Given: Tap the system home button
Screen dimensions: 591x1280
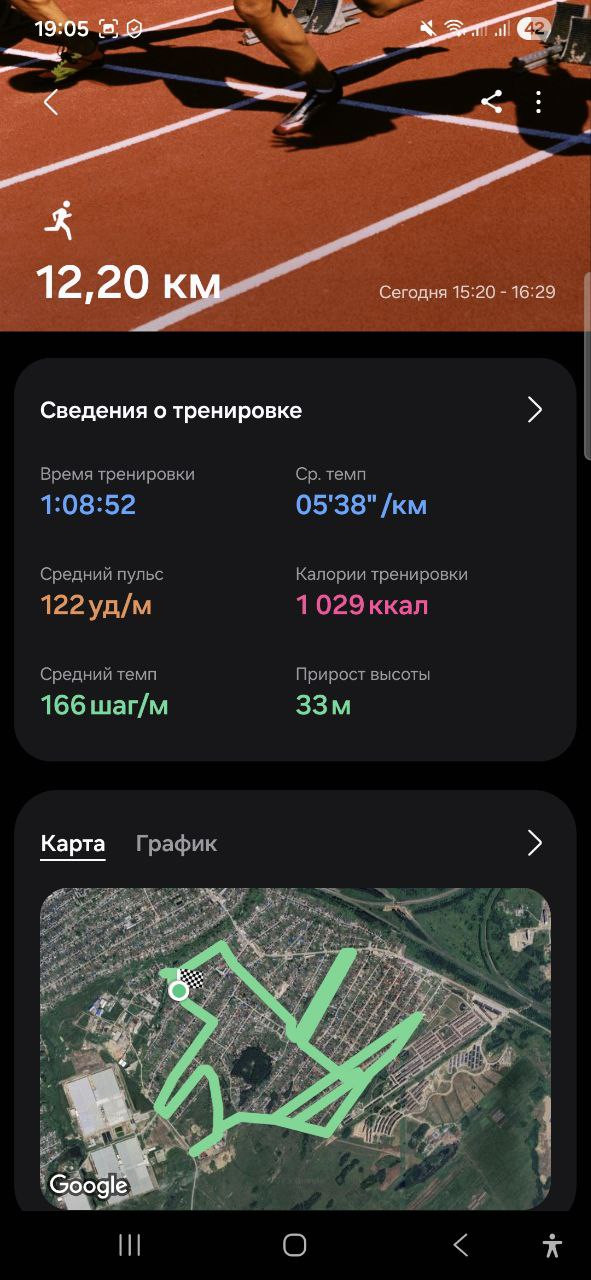Looking at the screenshot, I should tap(295, 1244).
